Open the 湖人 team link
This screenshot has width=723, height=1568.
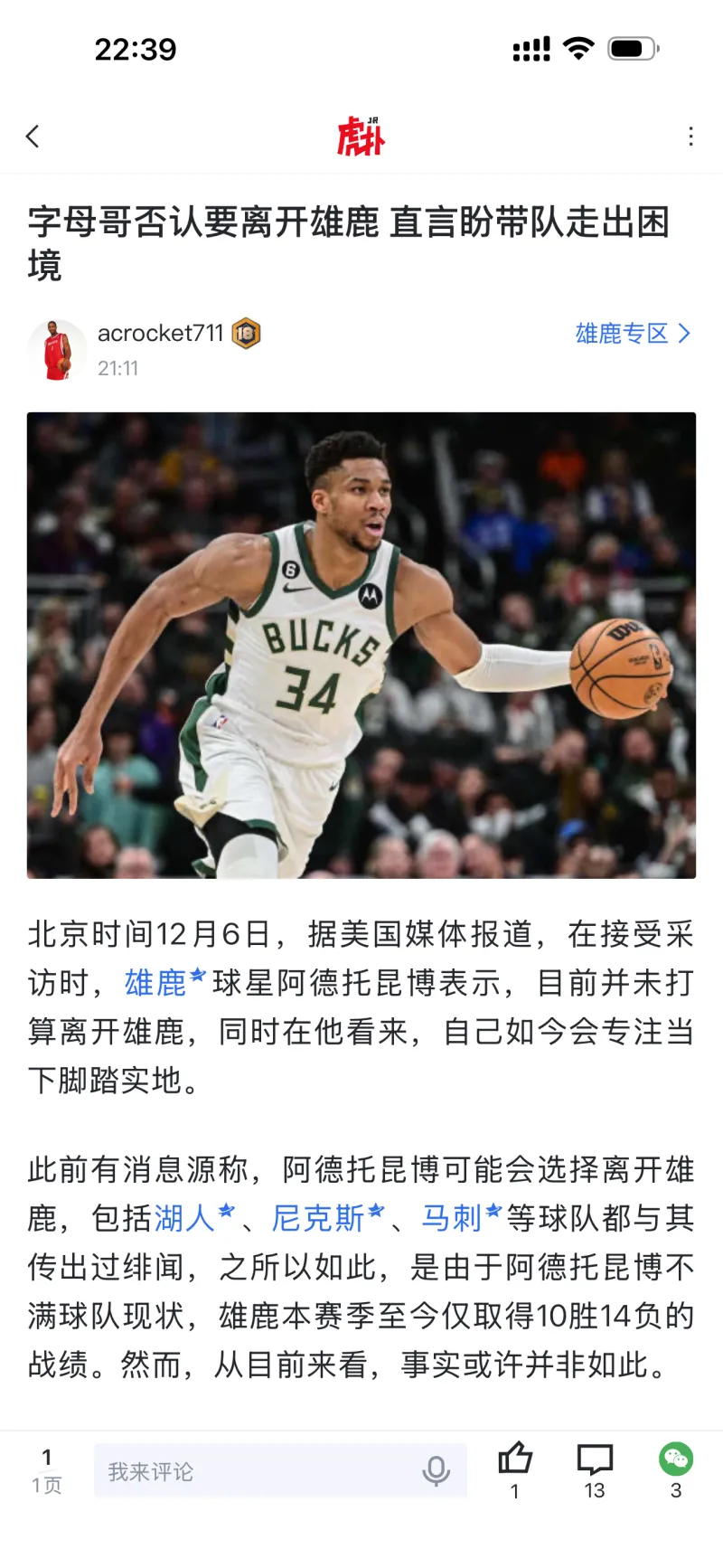coord(184,1218)
